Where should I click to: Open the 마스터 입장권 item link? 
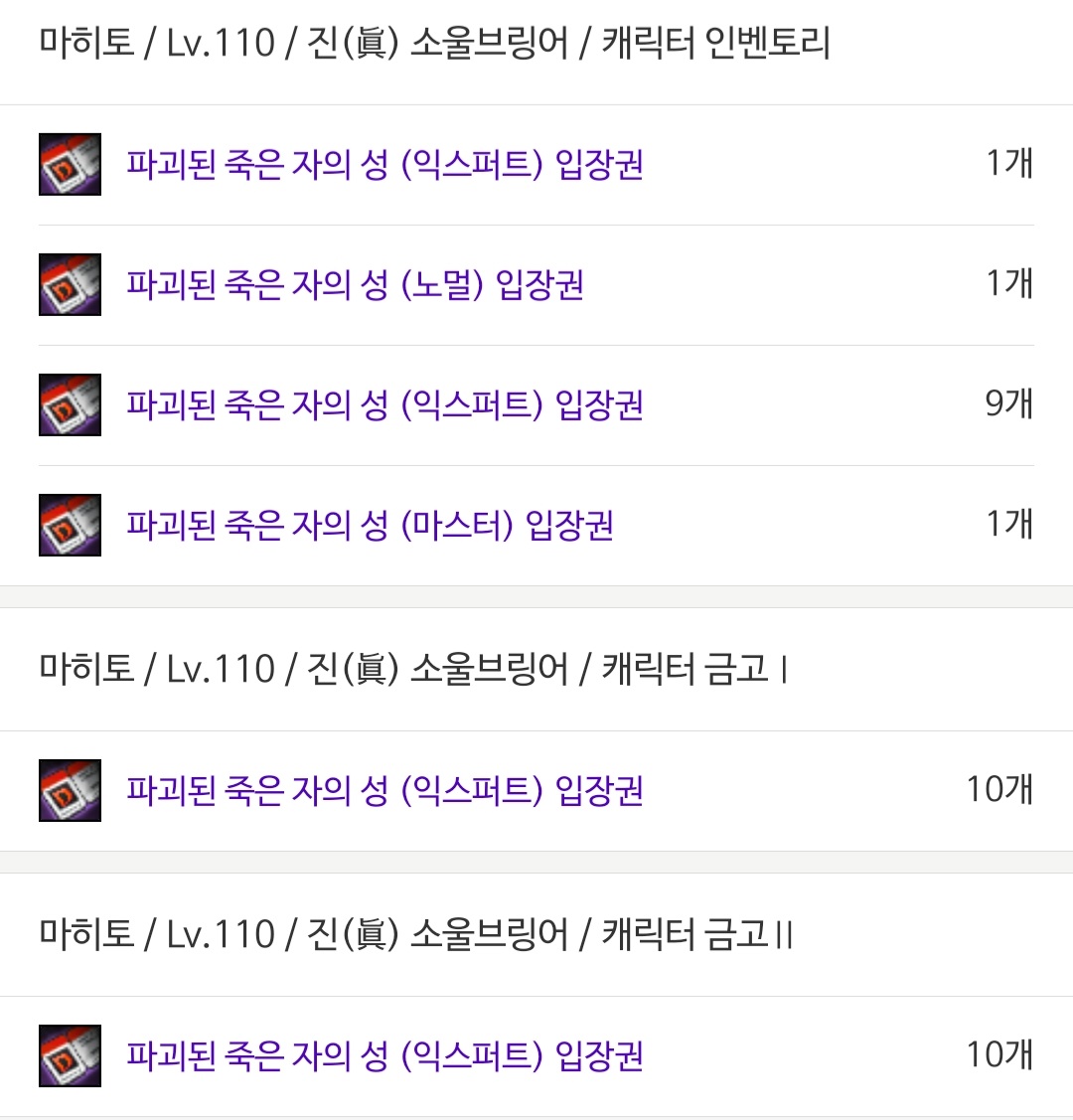pos(370,525)
